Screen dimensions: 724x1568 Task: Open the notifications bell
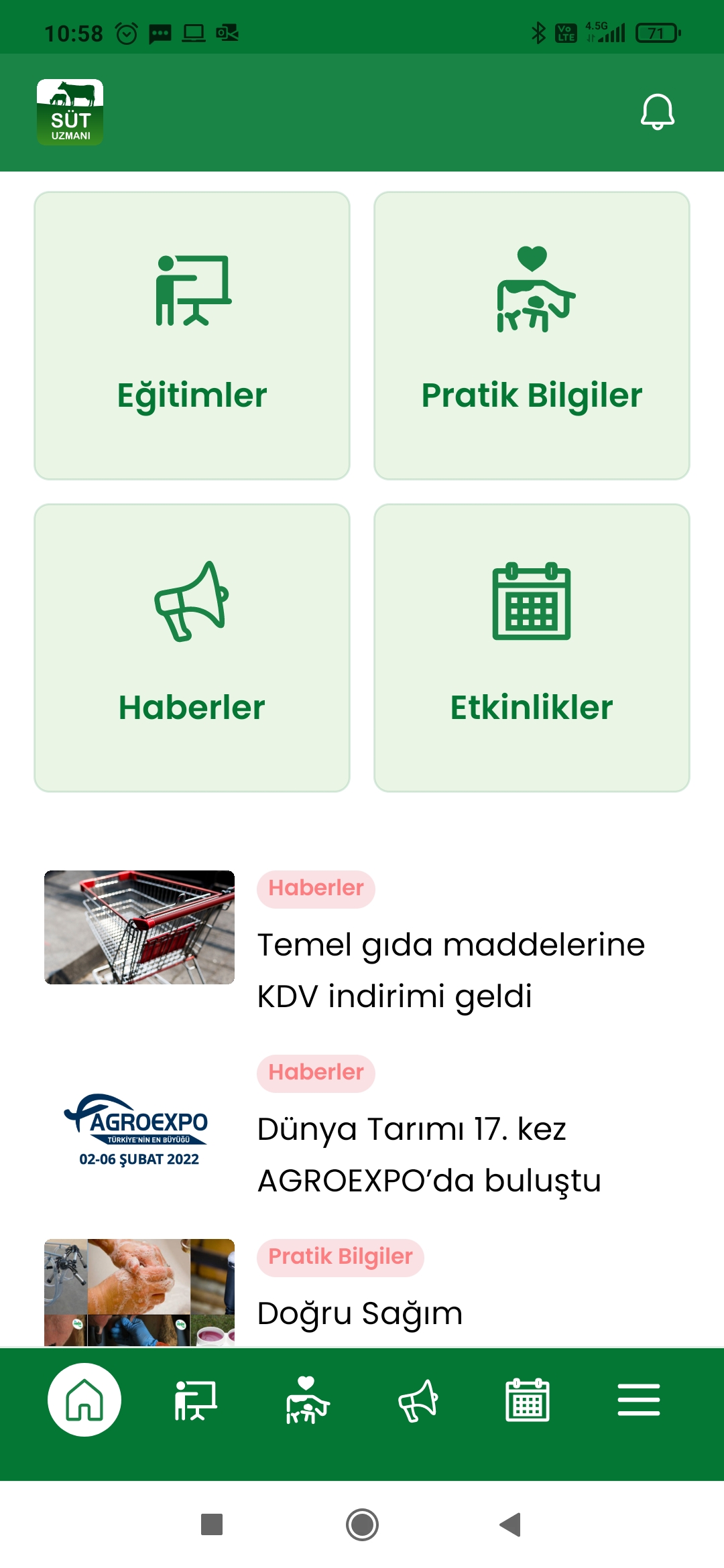coord(657,112)
